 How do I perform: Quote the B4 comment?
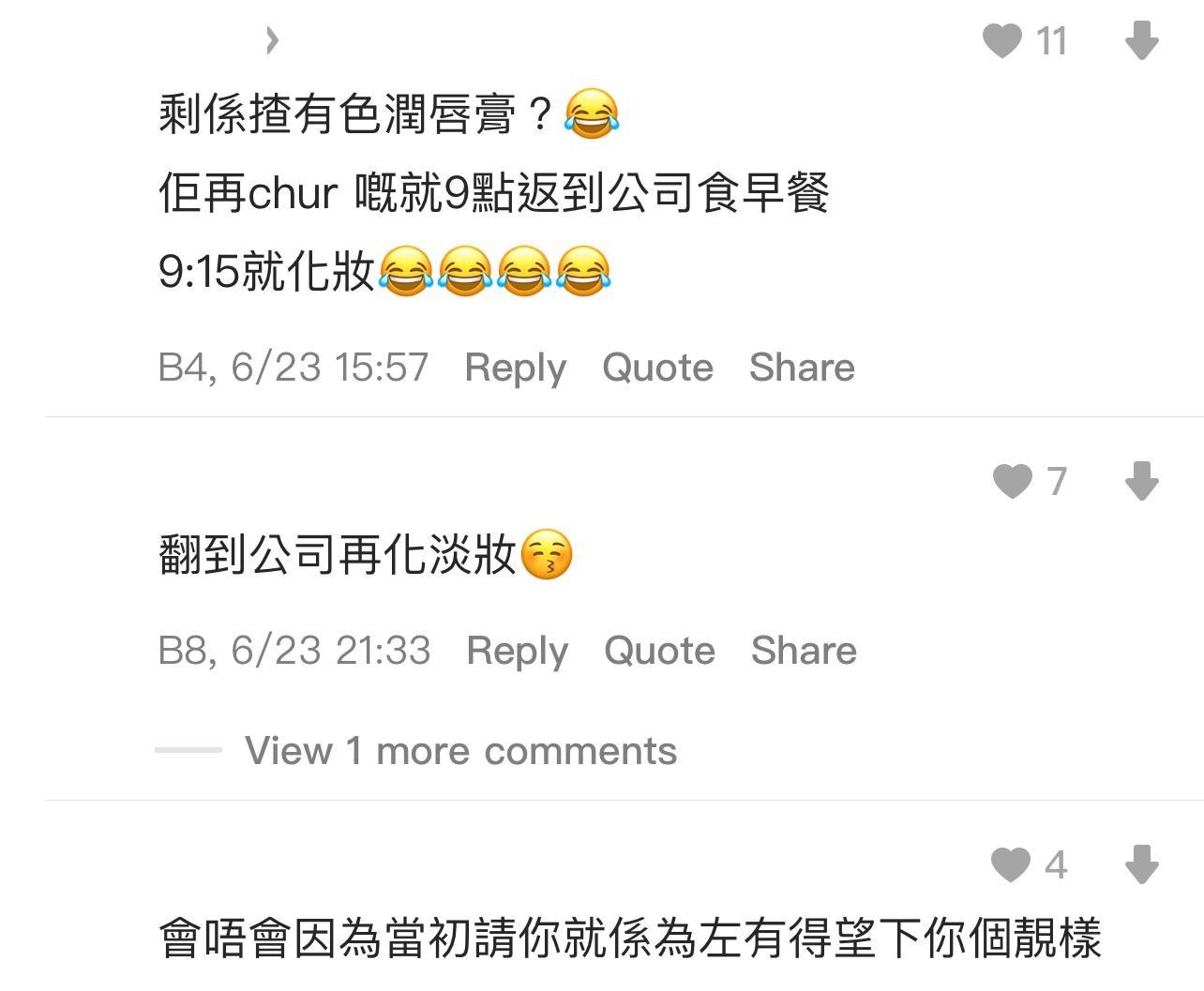pos(657,368)
